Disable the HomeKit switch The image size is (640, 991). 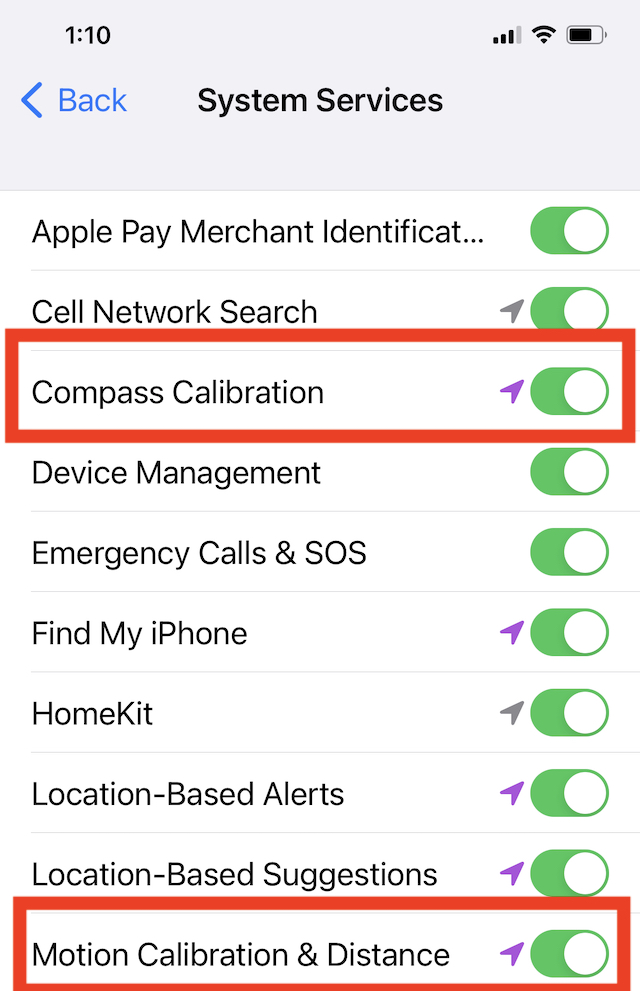click(569, 713)
